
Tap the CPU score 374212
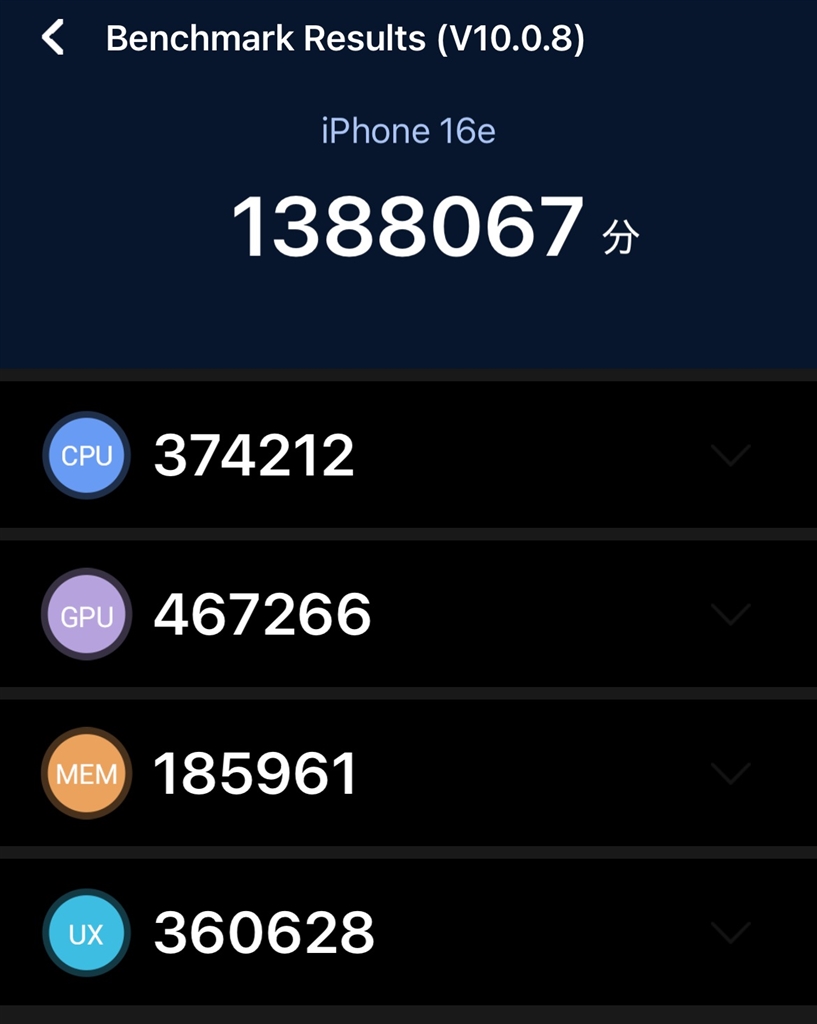point(253,455)
